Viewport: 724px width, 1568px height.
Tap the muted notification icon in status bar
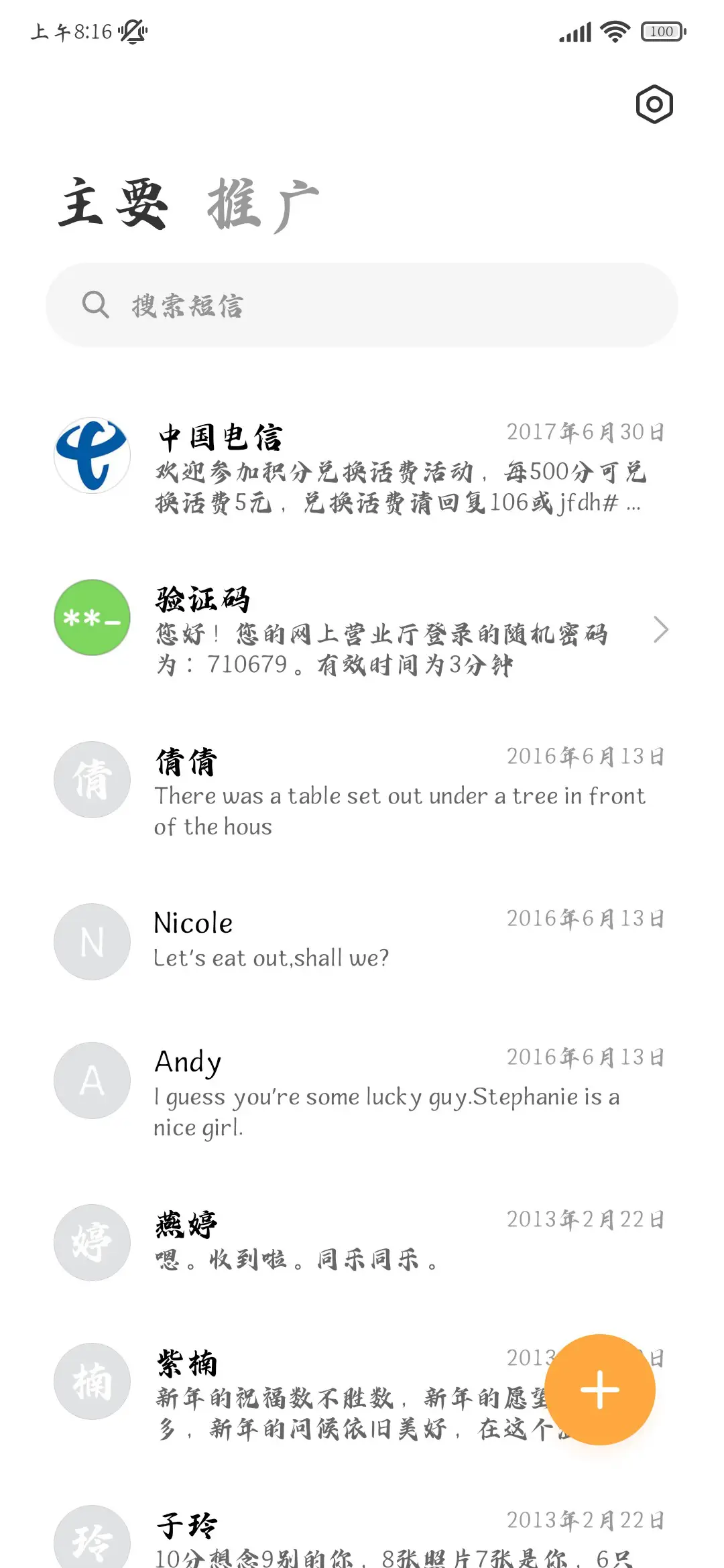pyautogui.click(x=132, y=32)
